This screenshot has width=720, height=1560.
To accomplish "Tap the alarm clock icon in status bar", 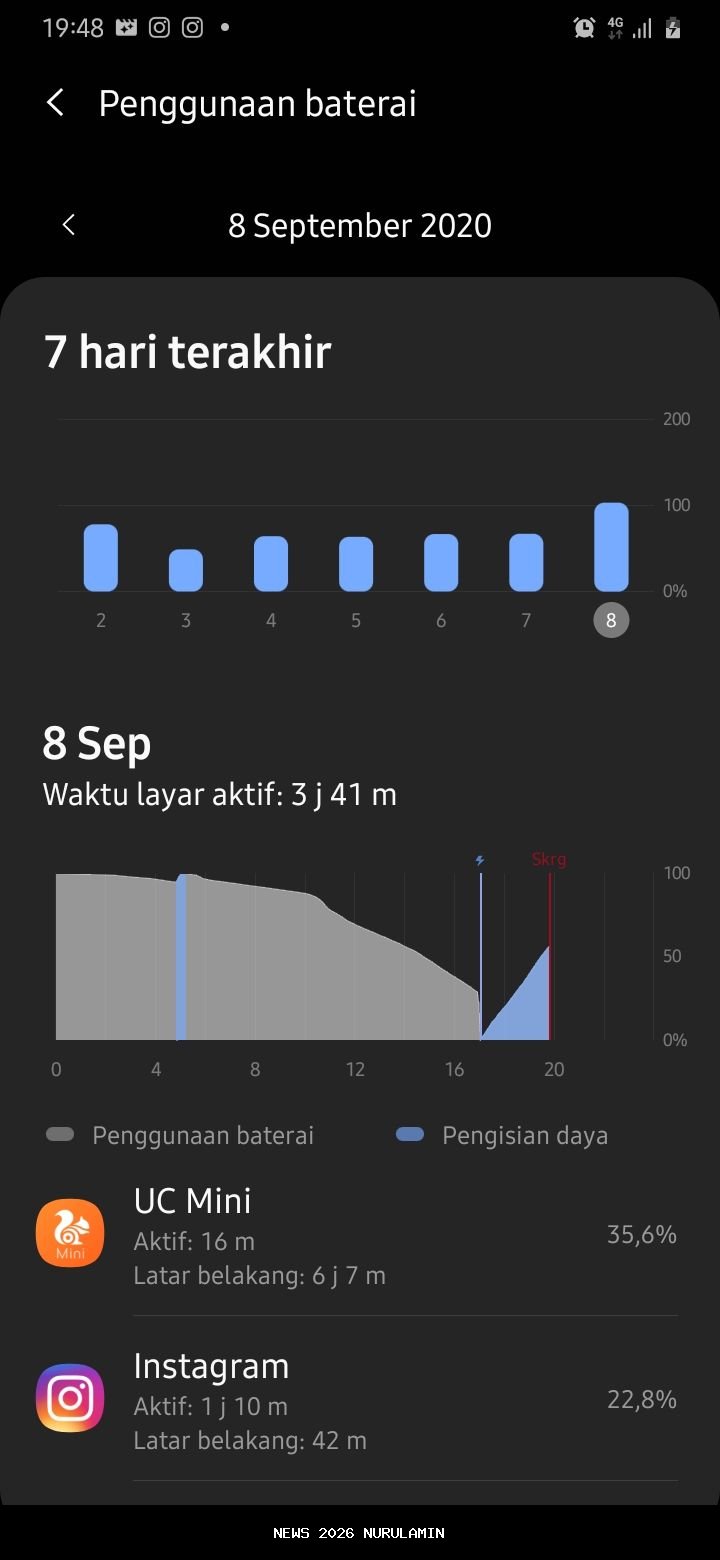I will (584, 27).
